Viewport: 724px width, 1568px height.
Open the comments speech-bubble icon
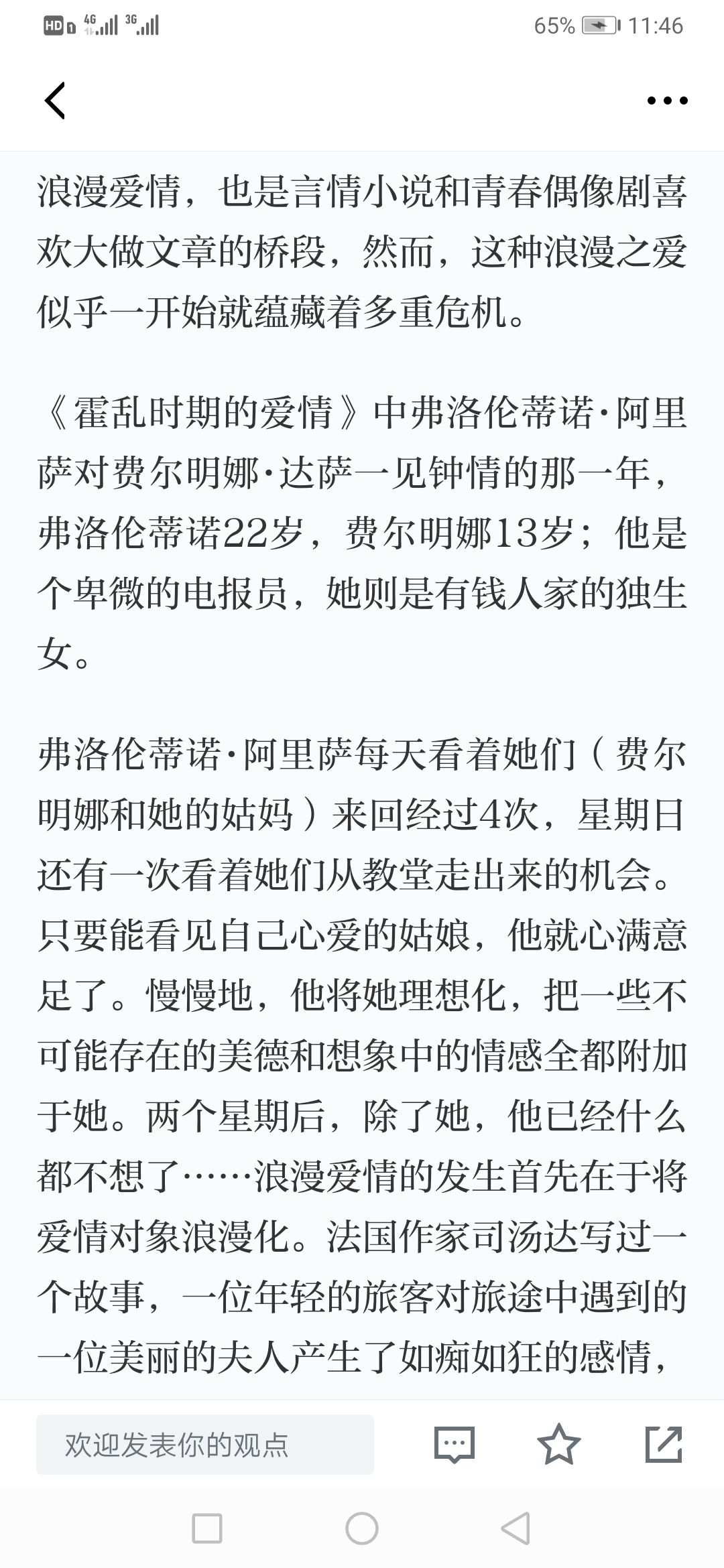click(455, 1444)
